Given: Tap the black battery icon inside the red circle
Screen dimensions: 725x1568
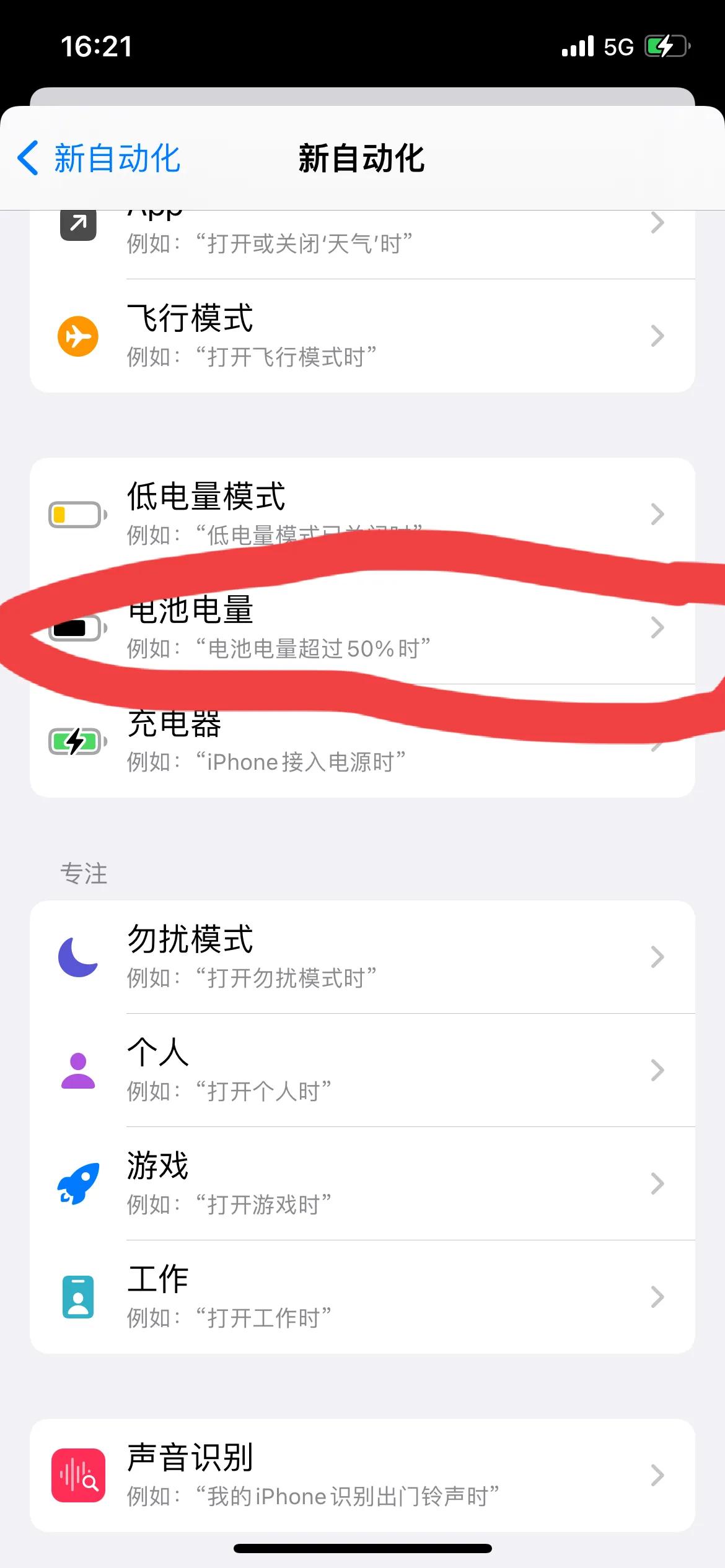Looking at the screenshot, I should 77,629.
